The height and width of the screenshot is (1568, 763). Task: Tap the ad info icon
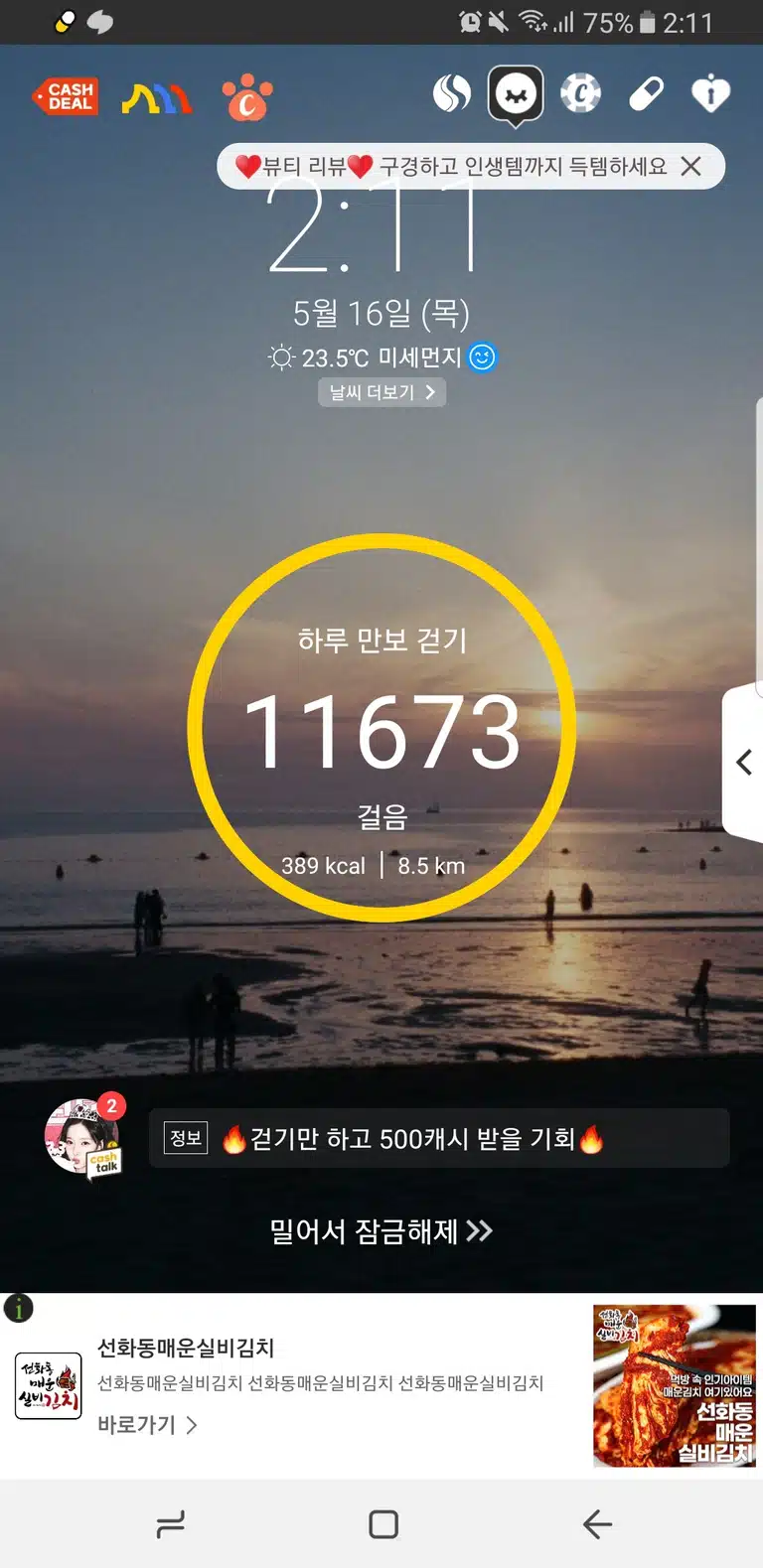coord(19,1309)
